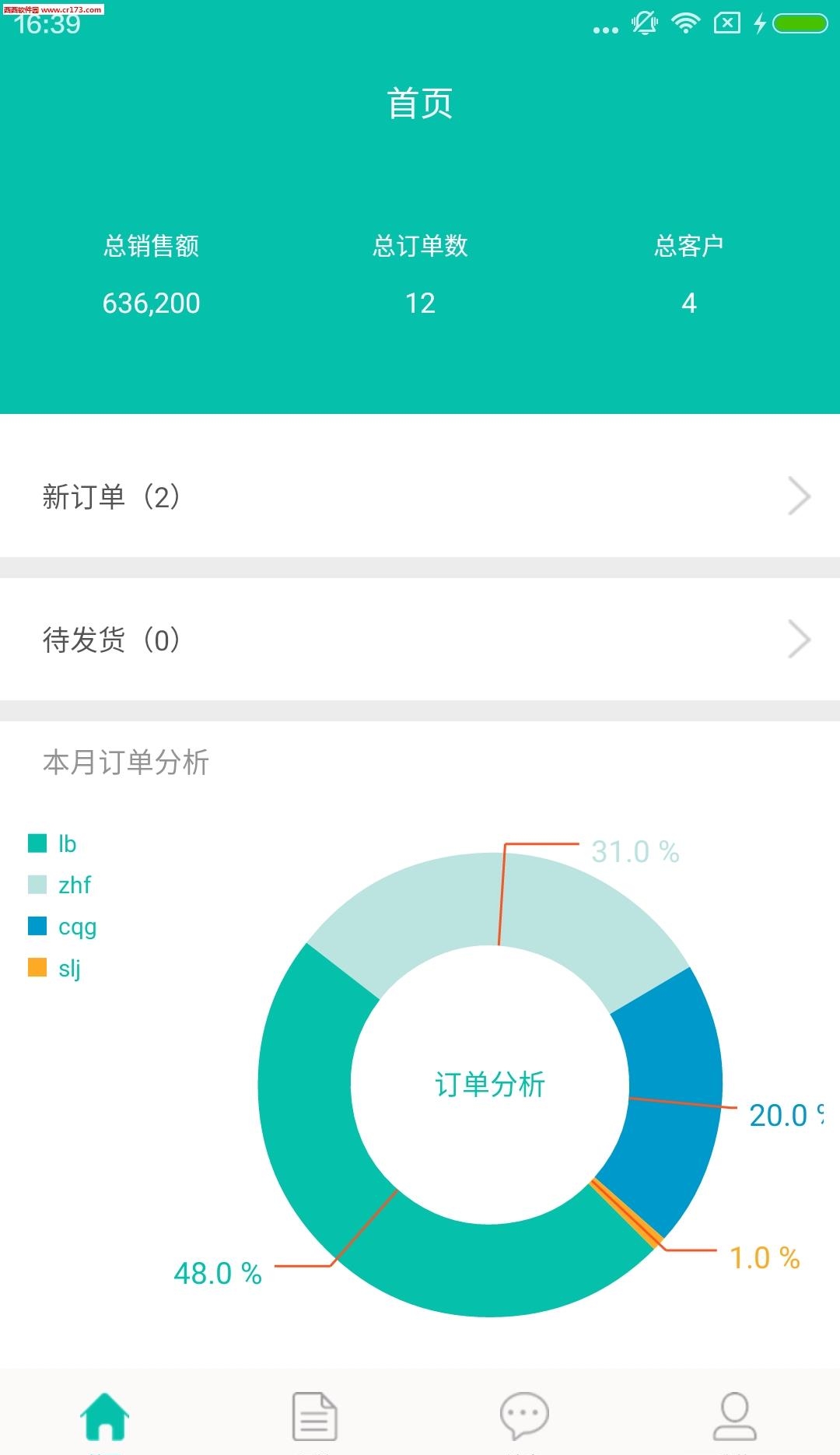This screenshot has height=1455, width=840.
Task: Open the orders document tab
Action: [315, 1416]
